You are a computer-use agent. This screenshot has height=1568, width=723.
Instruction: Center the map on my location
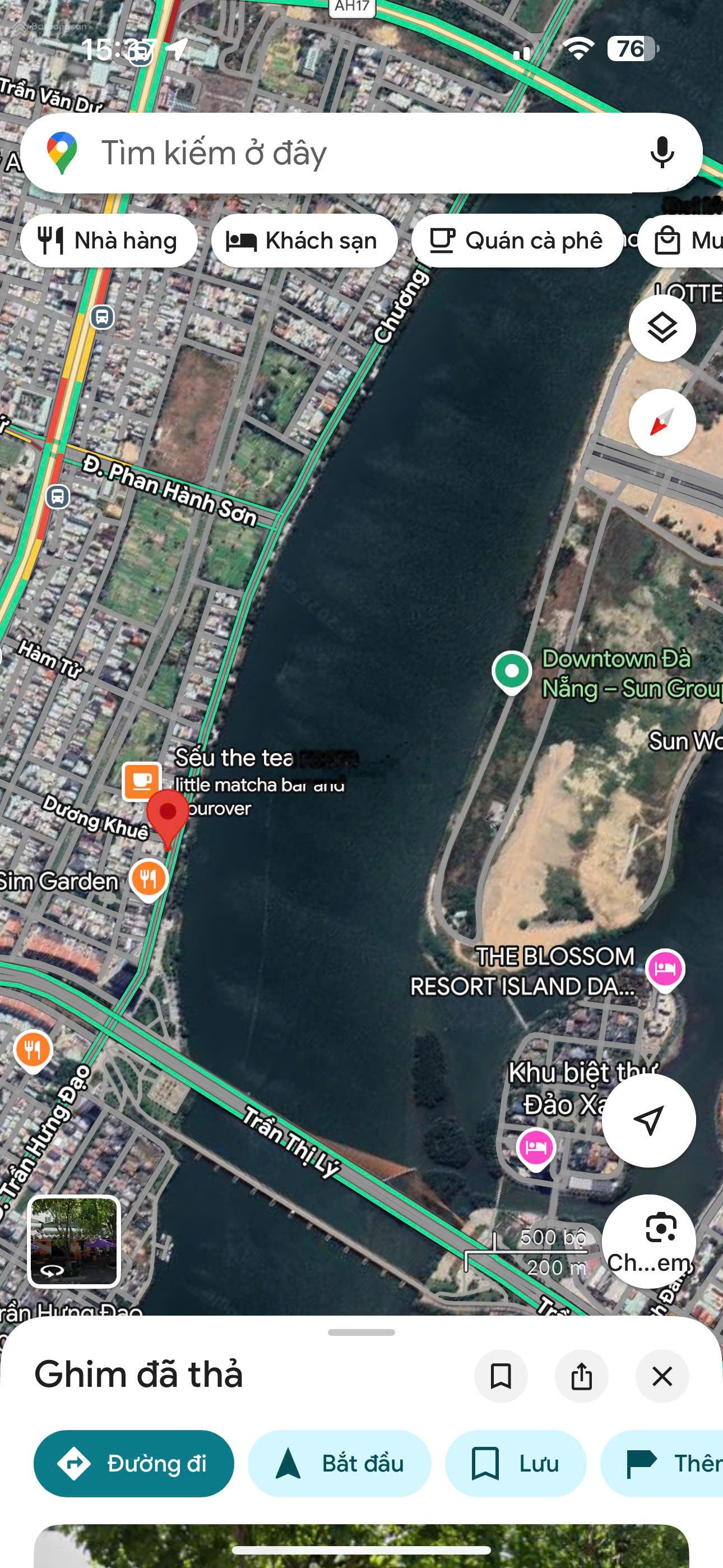pos(648,1120)
